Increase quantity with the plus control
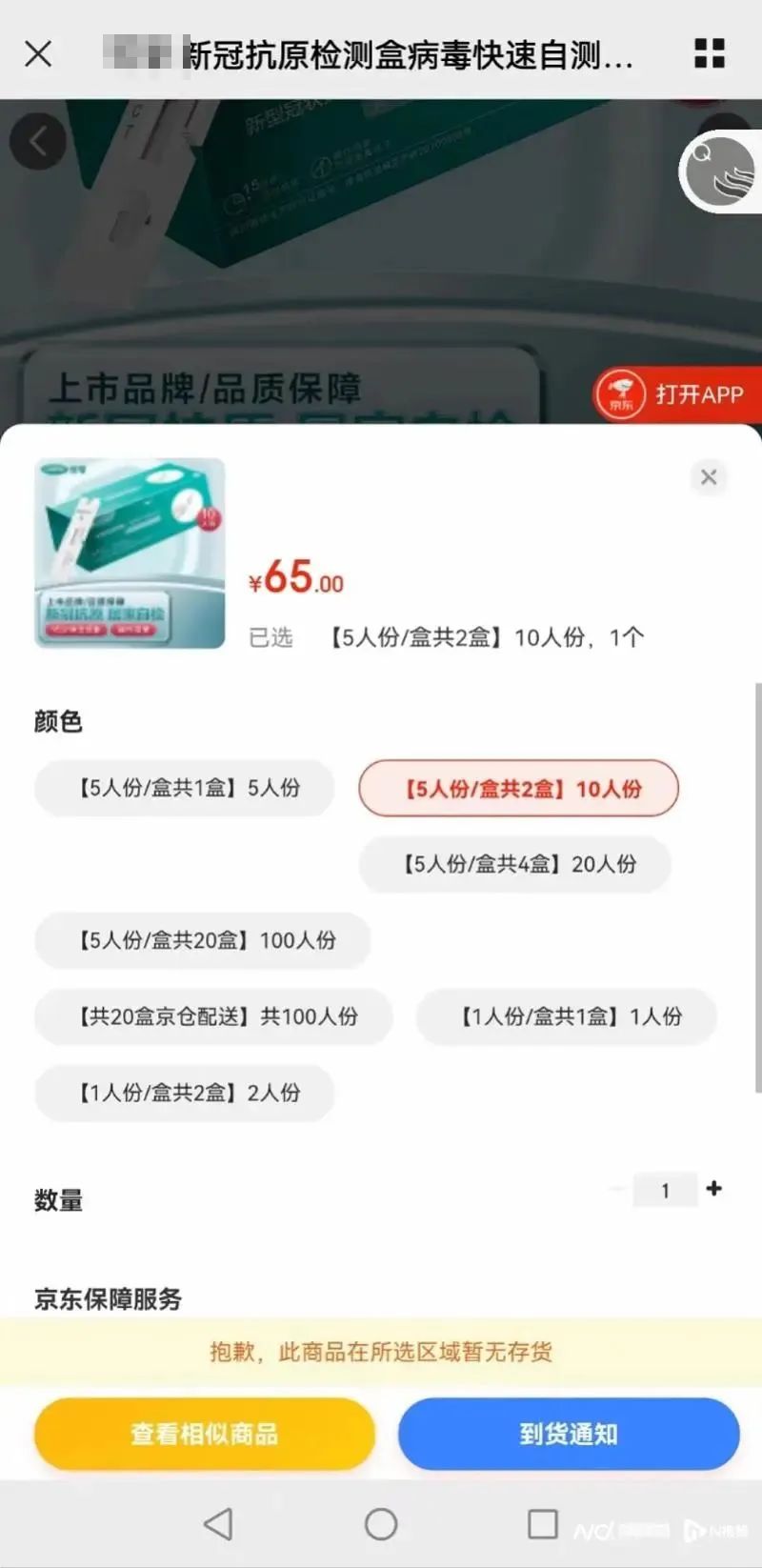 pos(714,1189)
